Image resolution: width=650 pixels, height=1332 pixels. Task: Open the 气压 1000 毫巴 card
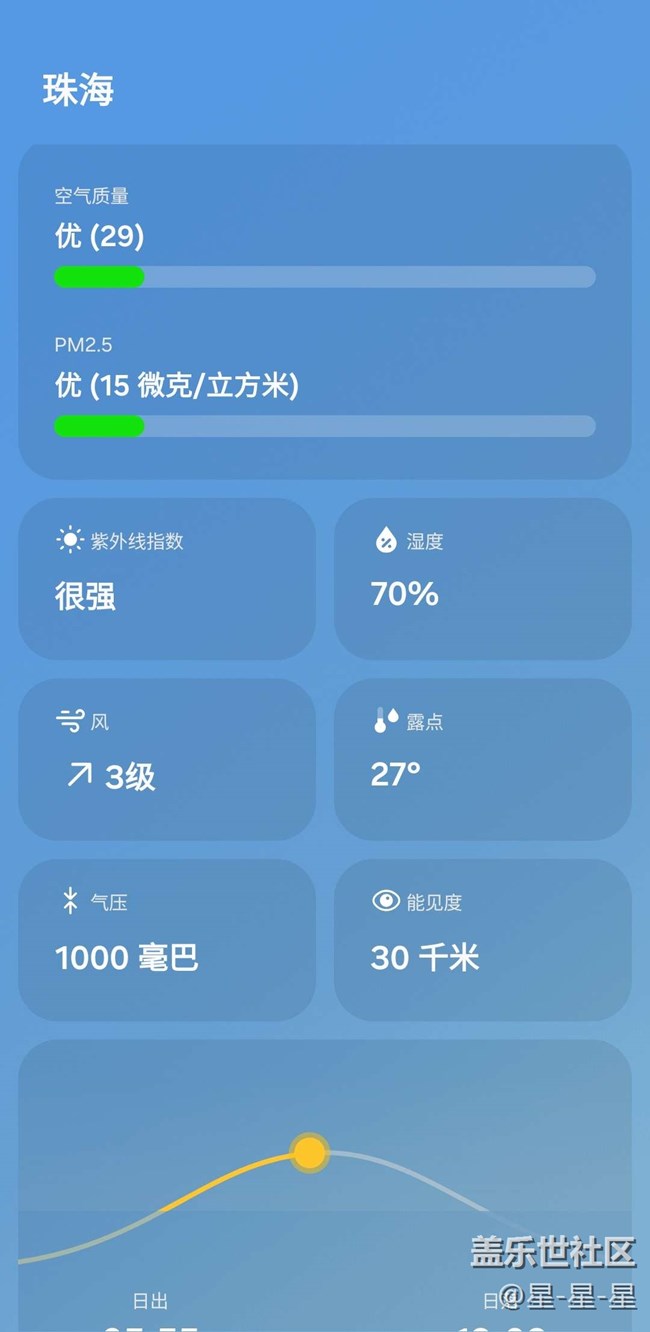(x=167, y=940)
